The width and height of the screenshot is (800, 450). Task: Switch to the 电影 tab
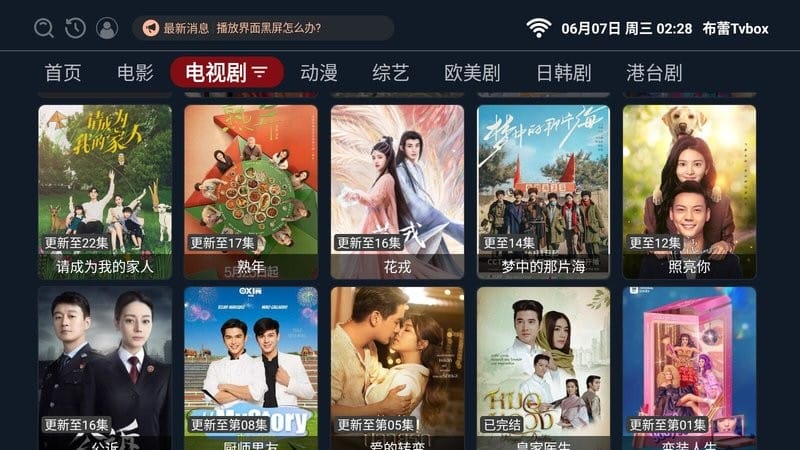135,73
